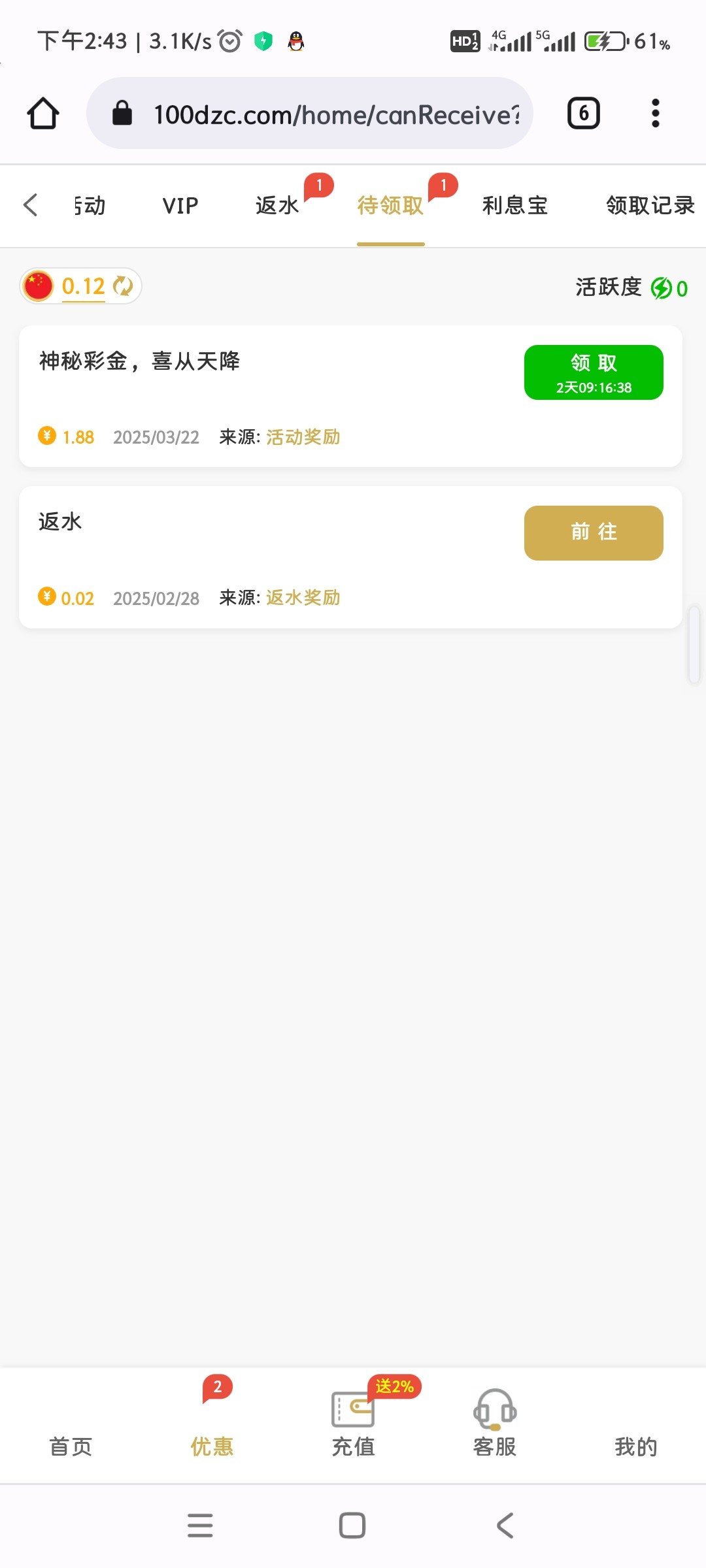The width and height of the screenshot is (706, 1568).
Task: Switch to the 利息宝 tab
Action: pyautogui.click(x=515, y=206)
